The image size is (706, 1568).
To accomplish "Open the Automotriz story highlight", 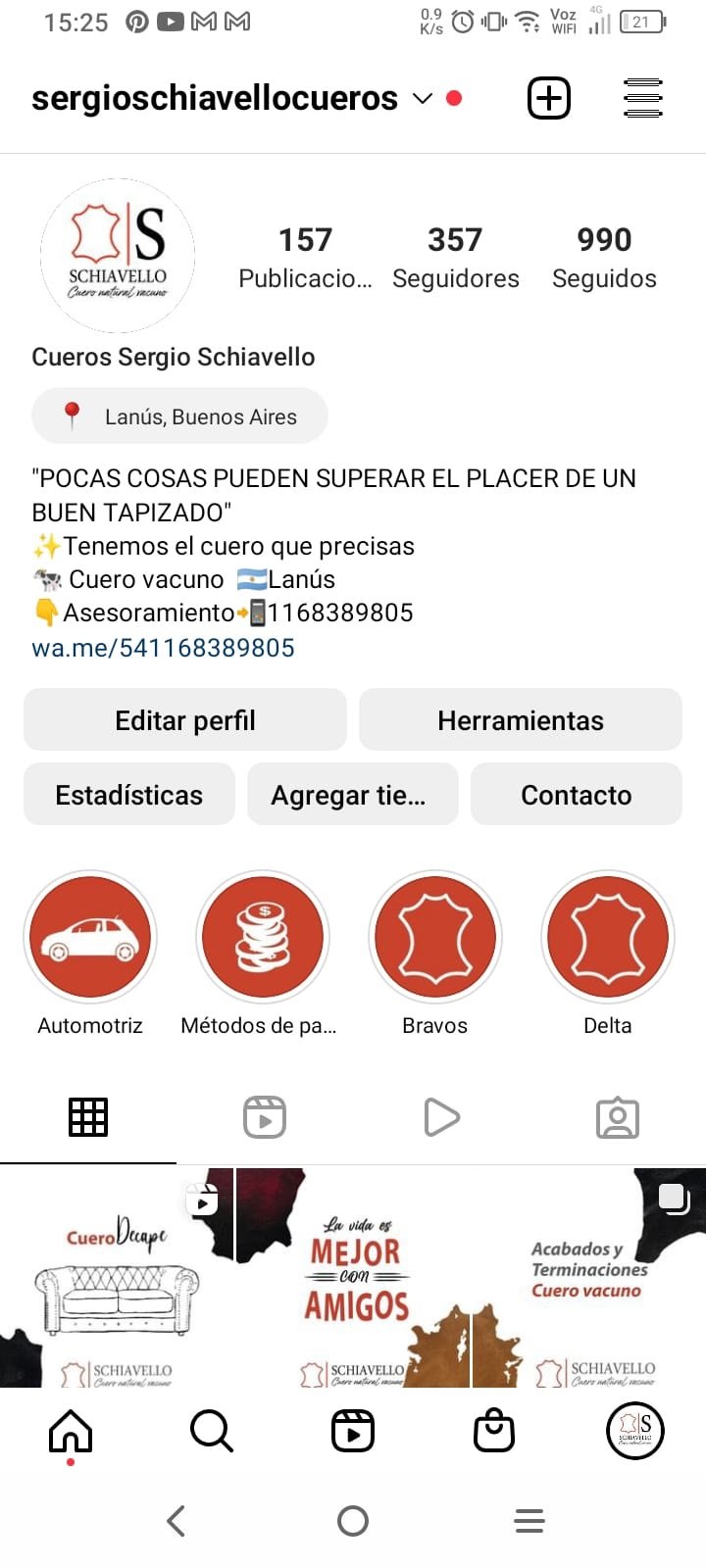I will (90, 938).
